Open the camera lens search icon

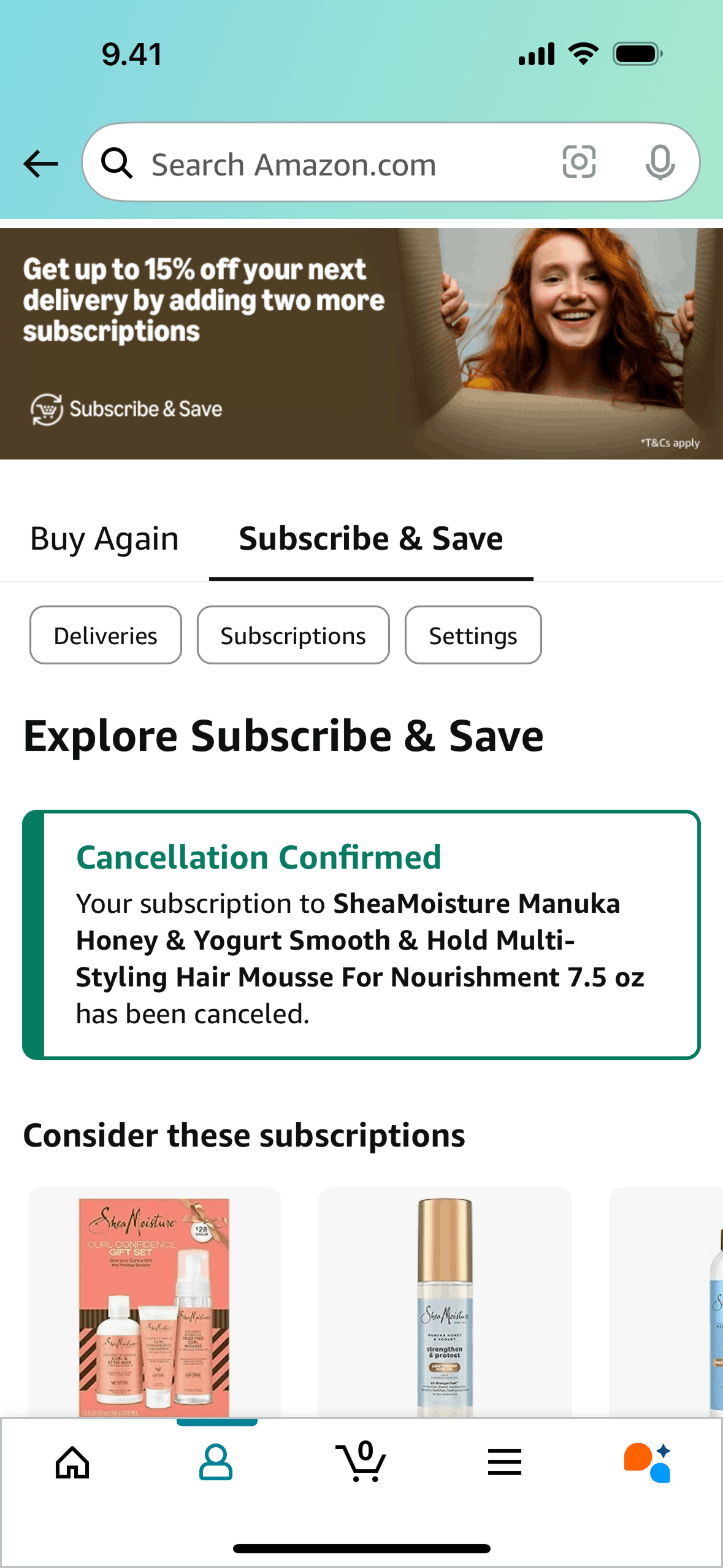pos(579,163)
